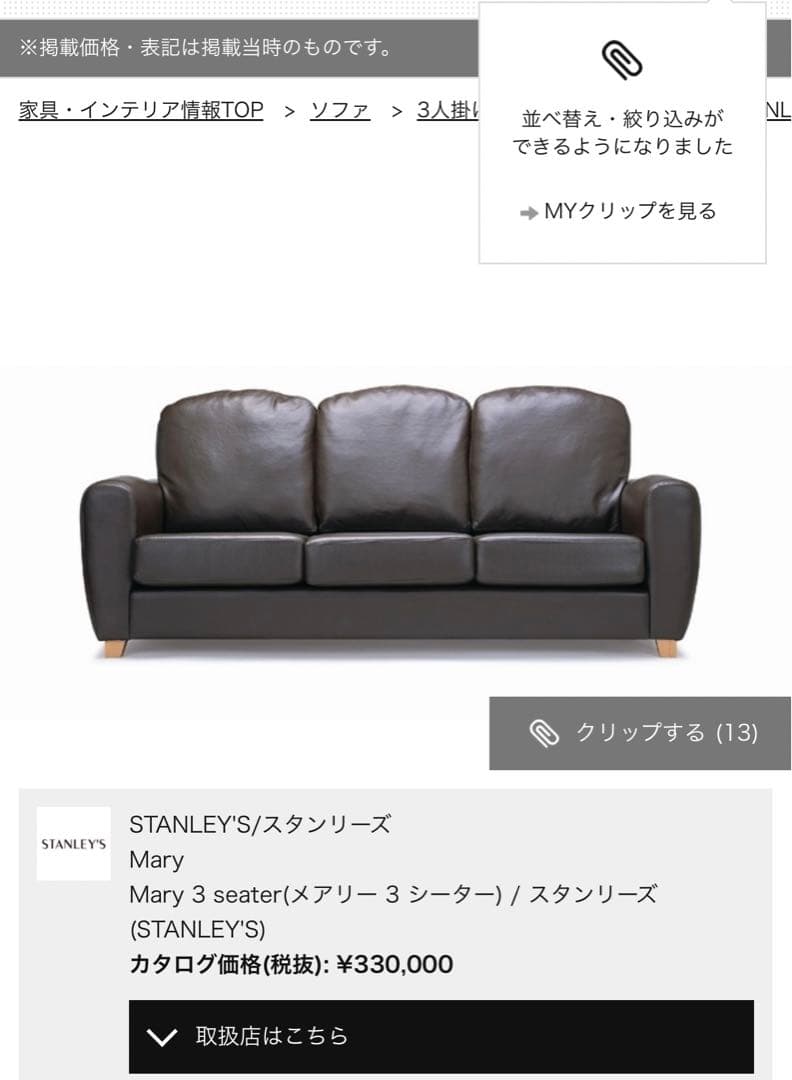Image resolution: width=792 pixels, height=1080 pixels.
Task: Click the down chevron on 取扱店はこちら
Action: coord(159,1037)
